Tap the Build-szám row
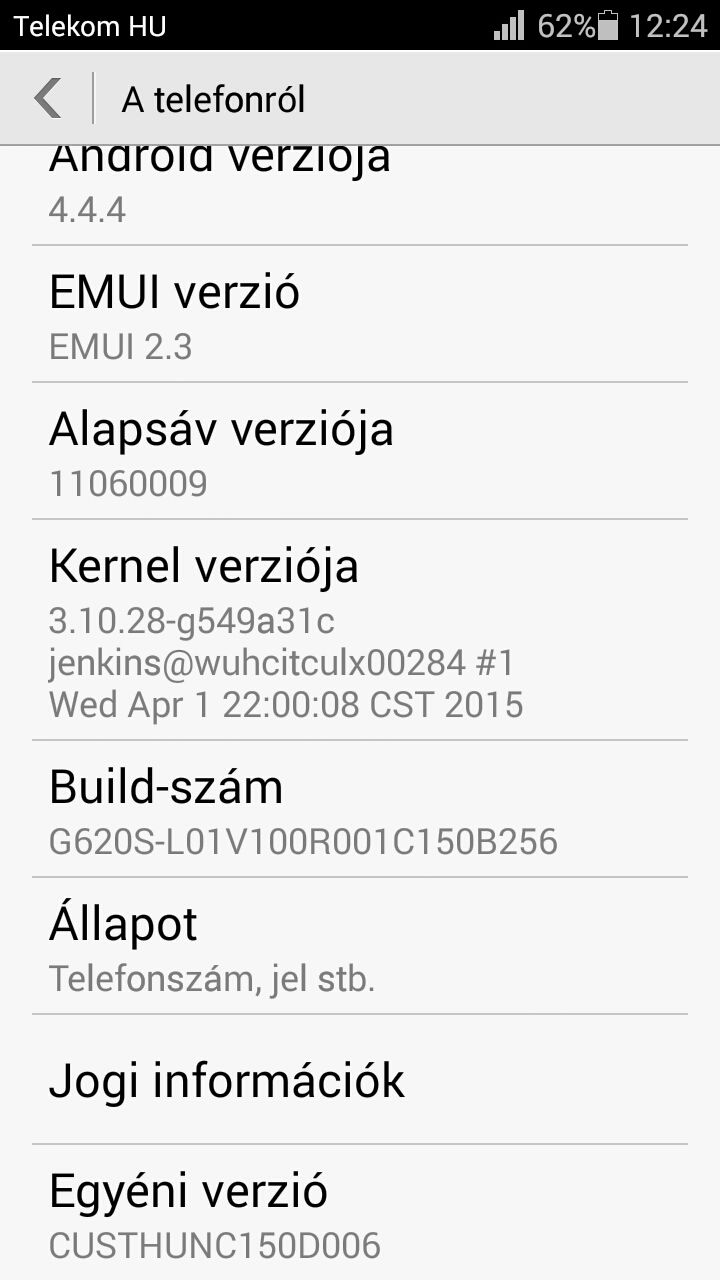Image resolution: width=720 pixels, height=1280 pixels. coord(360,809)
